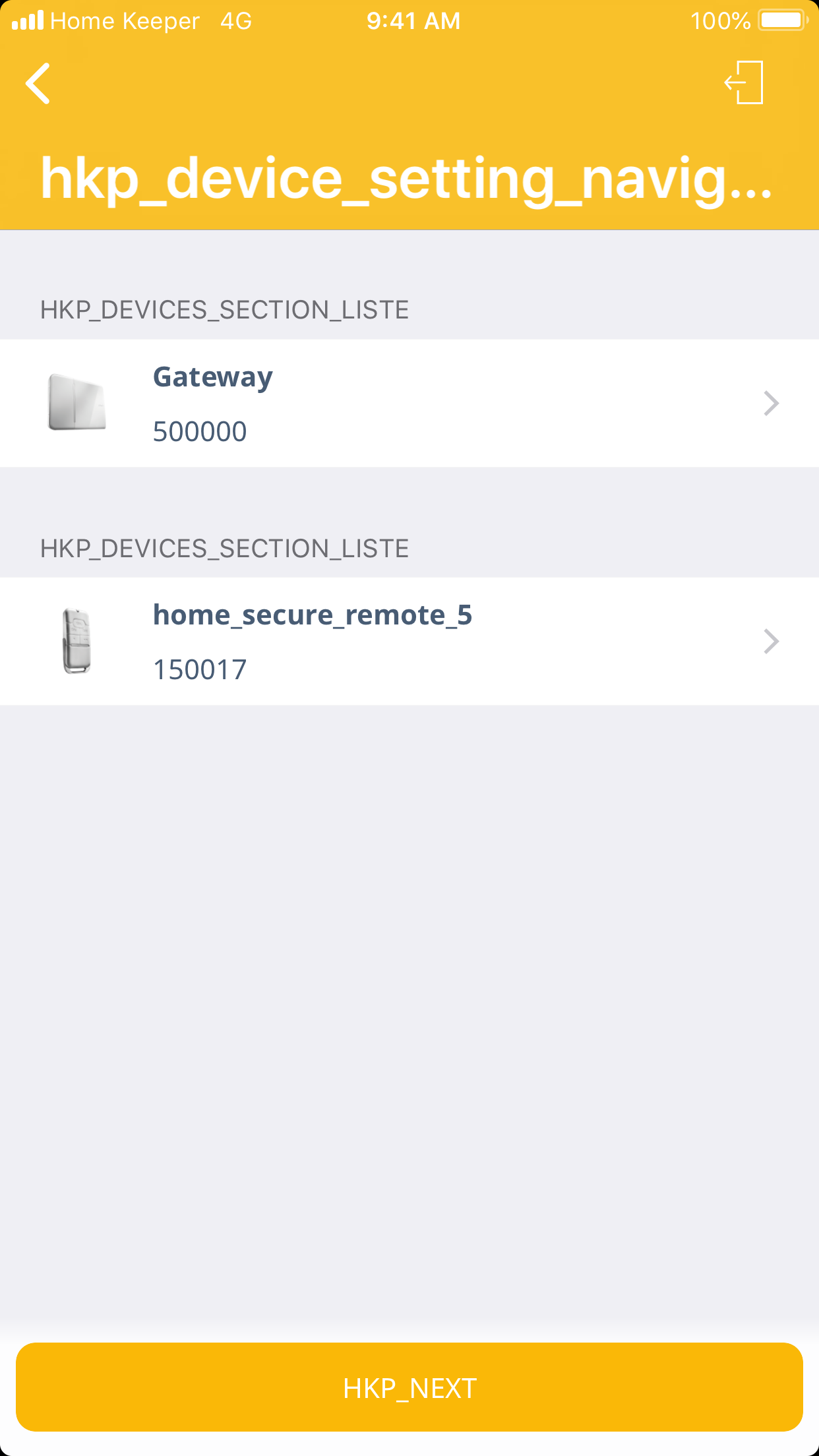This screenshot has width=819, height=1456.
Task: Open the home_secure_remote_5 device settings
Action: point(409,642)
